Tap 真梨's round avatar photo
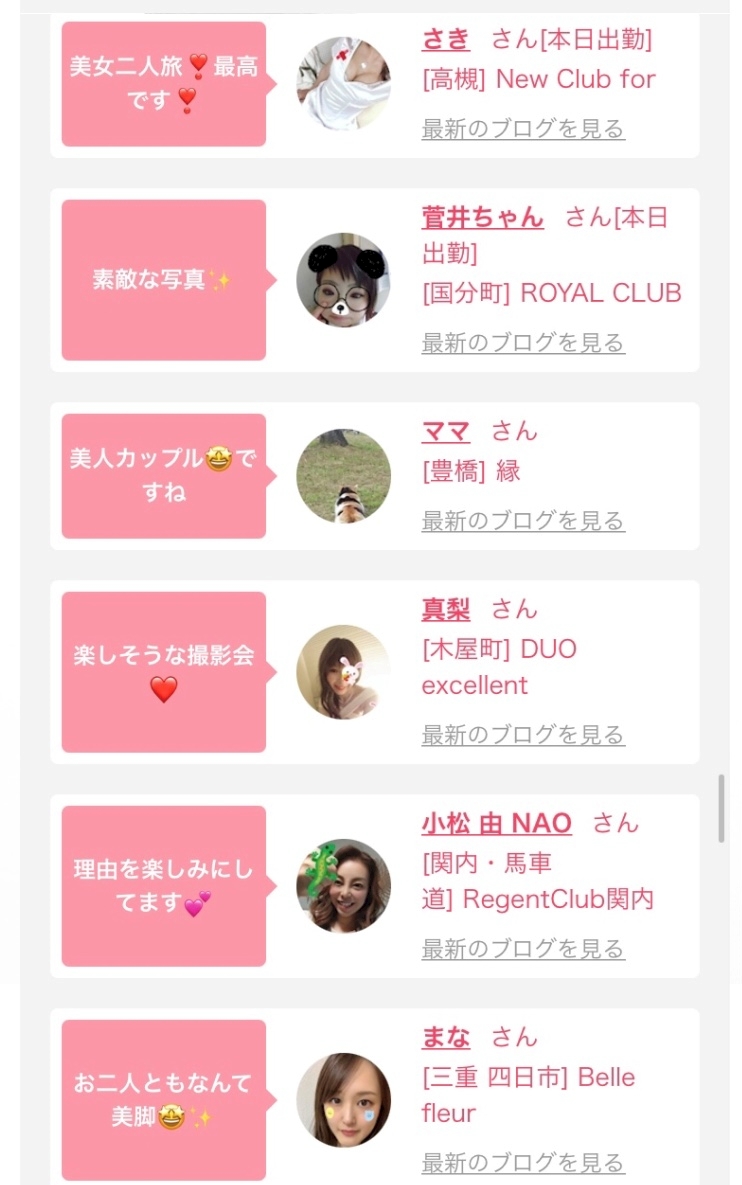This screenshot has width=742, height=1185. [343, 672]
